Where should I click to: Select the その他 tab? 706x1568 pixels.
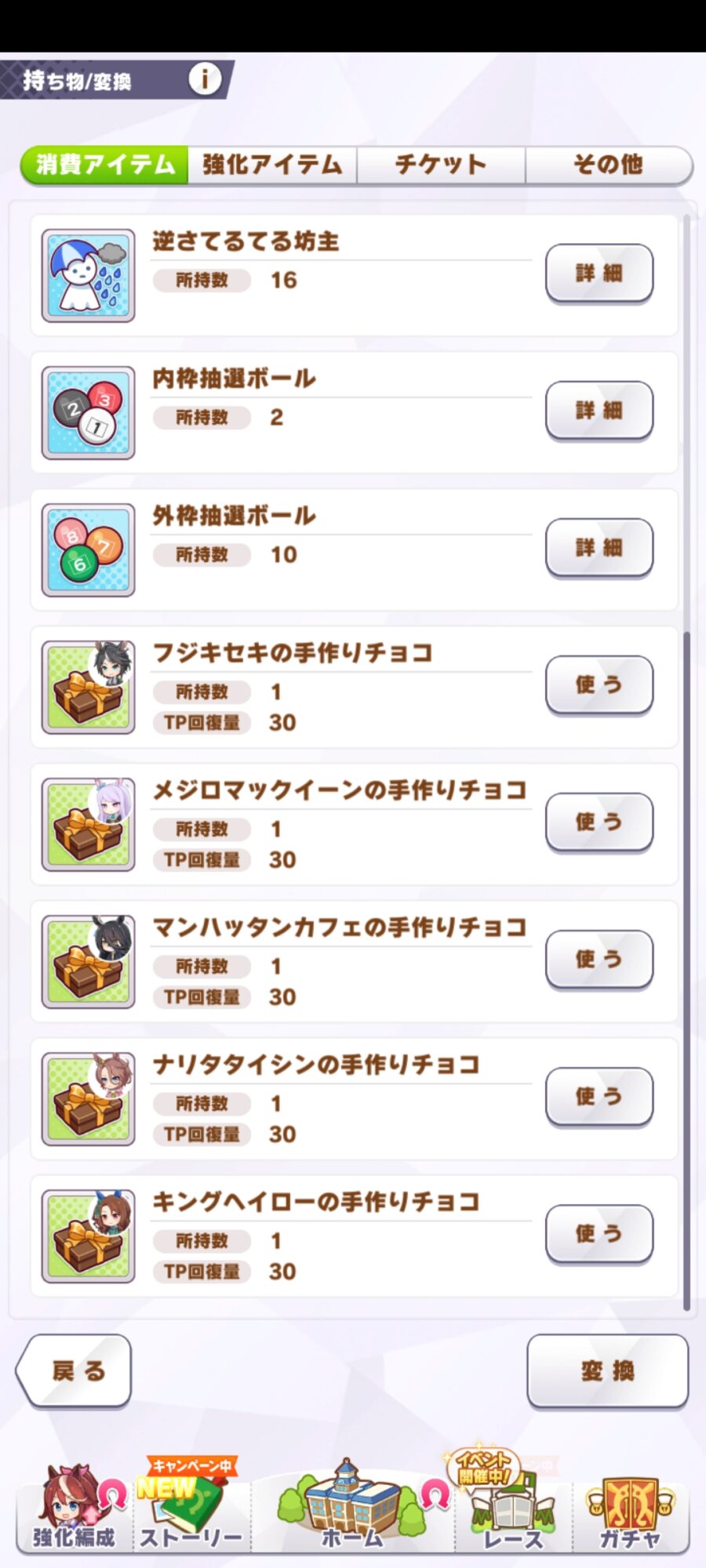(608, 165)
